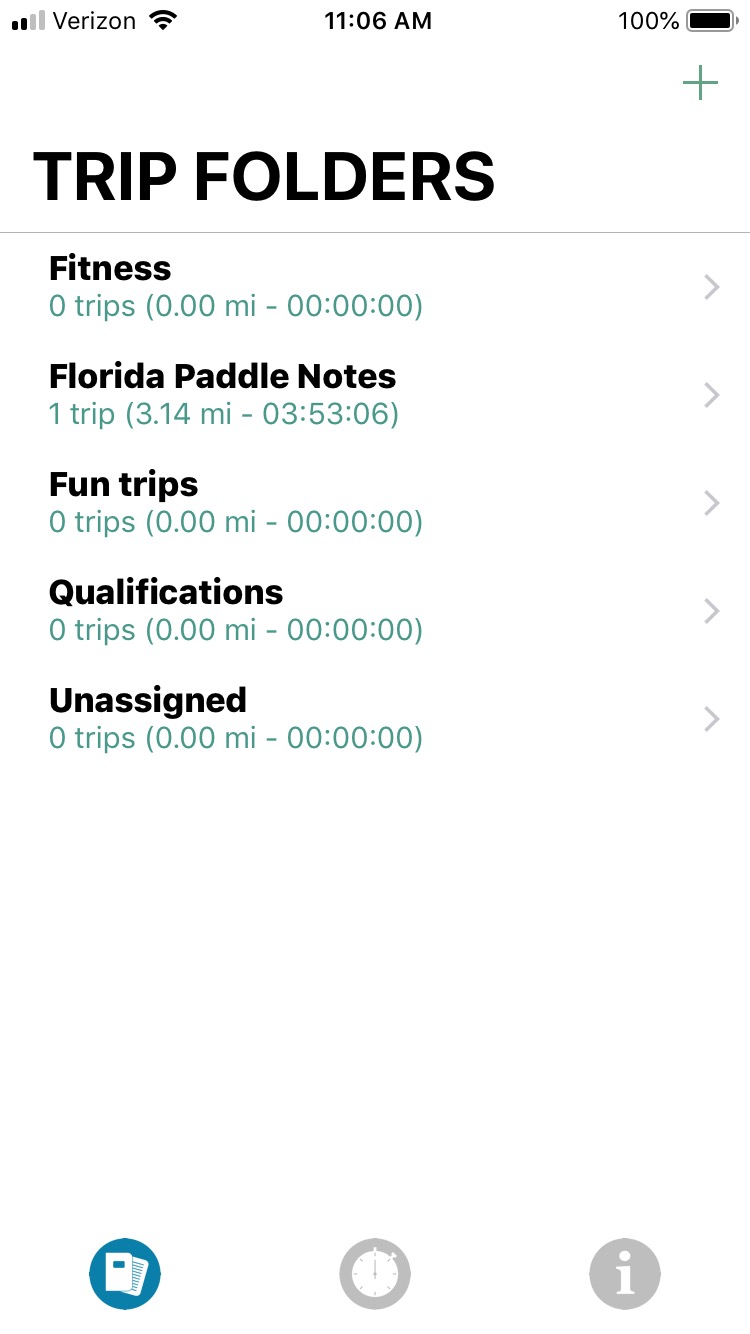
Task: Open the Unassigned folder
Action: [x=375, y=719]
